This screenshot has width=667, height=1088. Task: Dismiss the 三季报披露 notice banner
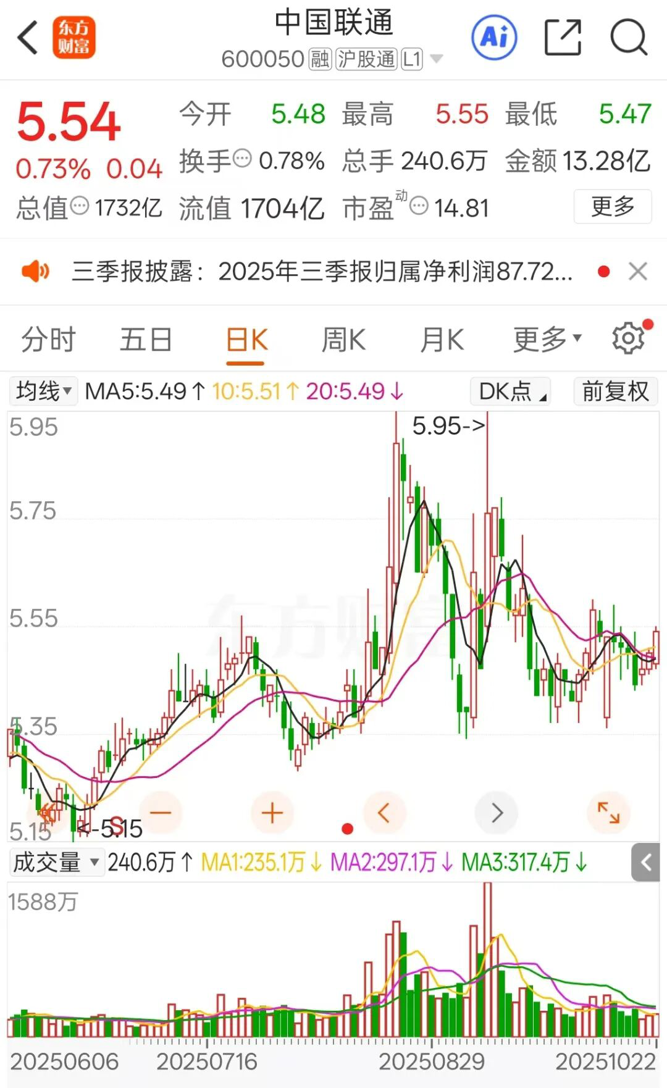pyautogui.click(x=638, y=271)
